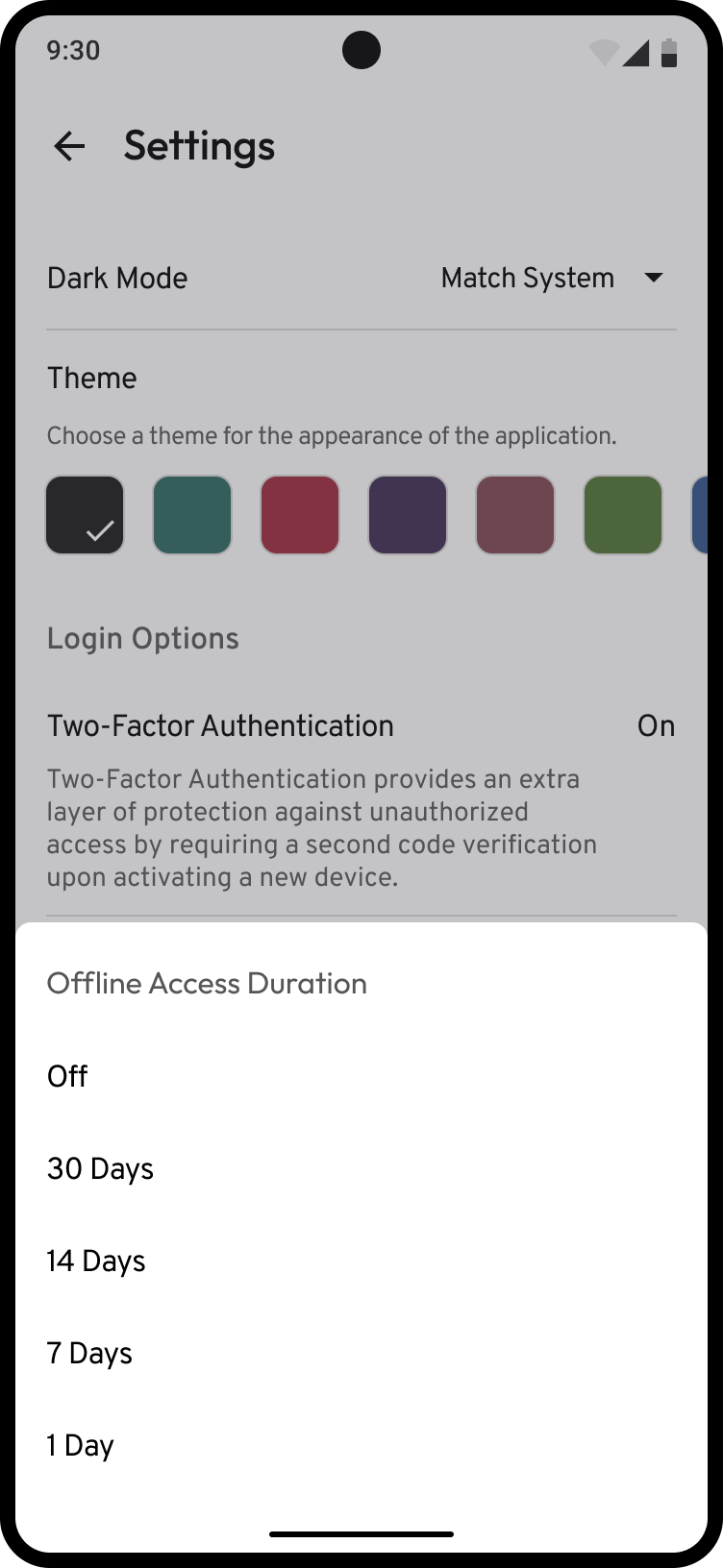Click the Match System dropdown arrow
This screenshot has height=1568, width=723.
coord(655,278)
